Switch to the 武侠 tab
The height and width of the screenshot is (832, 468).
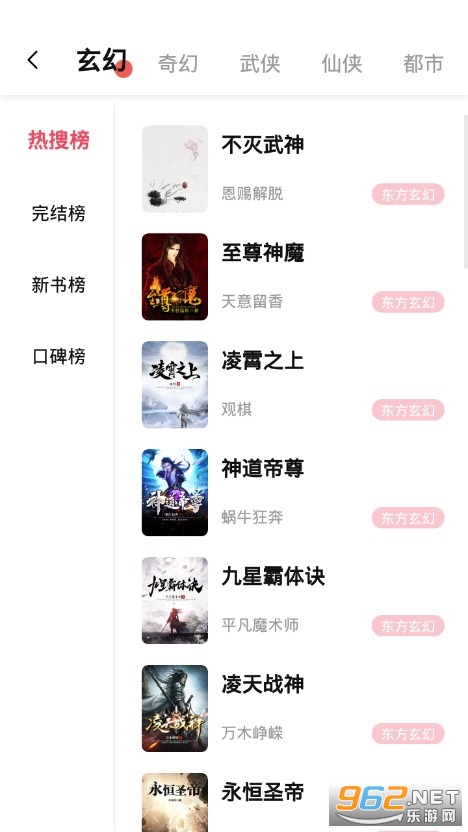(259, 64)
